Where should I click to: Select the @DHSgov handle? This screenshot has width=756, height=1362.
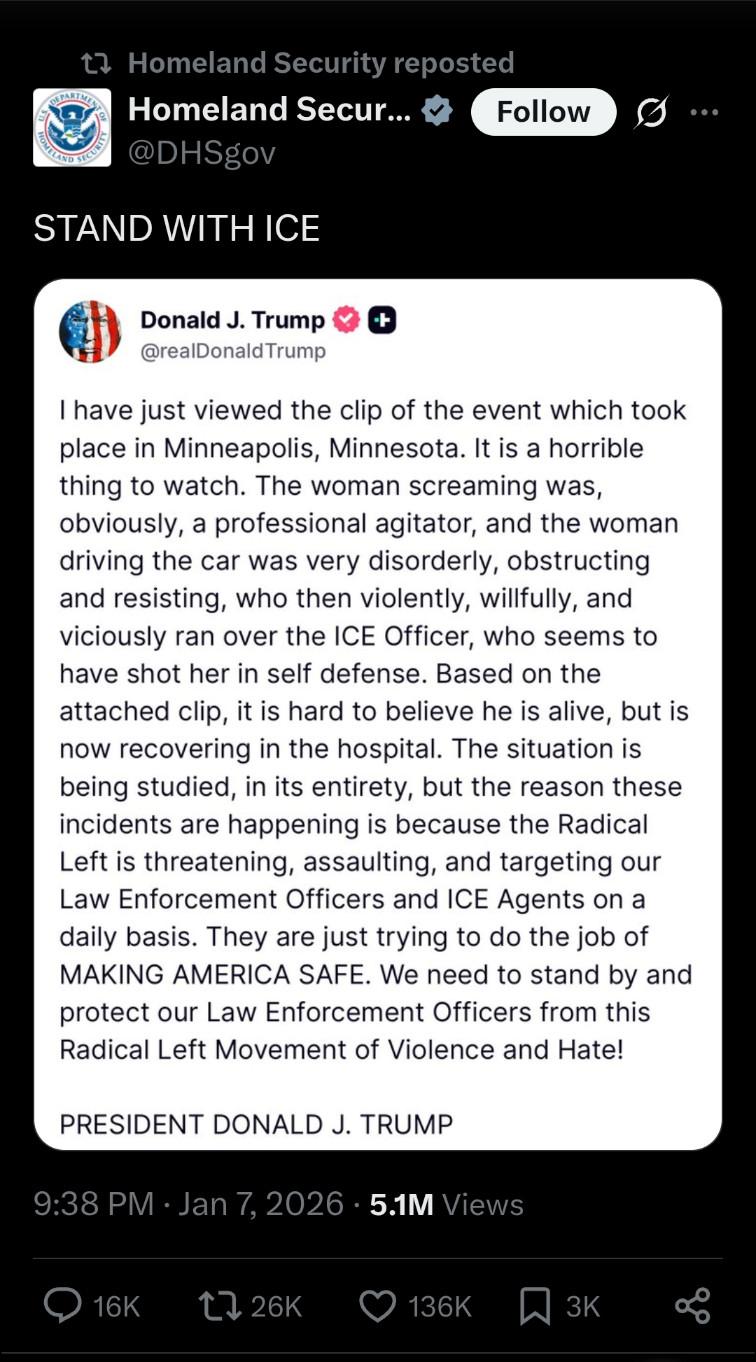pos(202,151)
